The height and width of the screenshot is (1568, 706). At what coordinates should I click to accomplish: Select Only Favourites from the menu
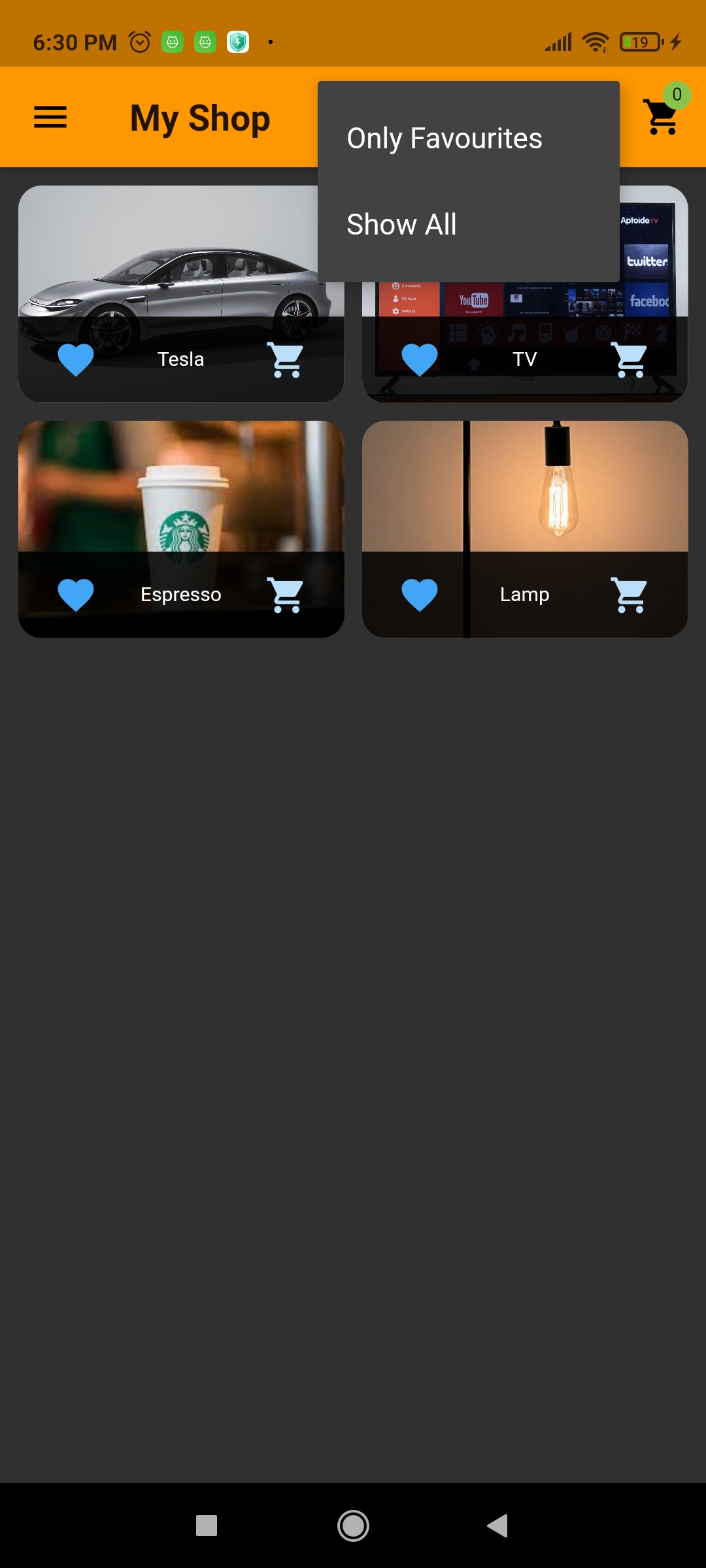[x=468, y=139]
